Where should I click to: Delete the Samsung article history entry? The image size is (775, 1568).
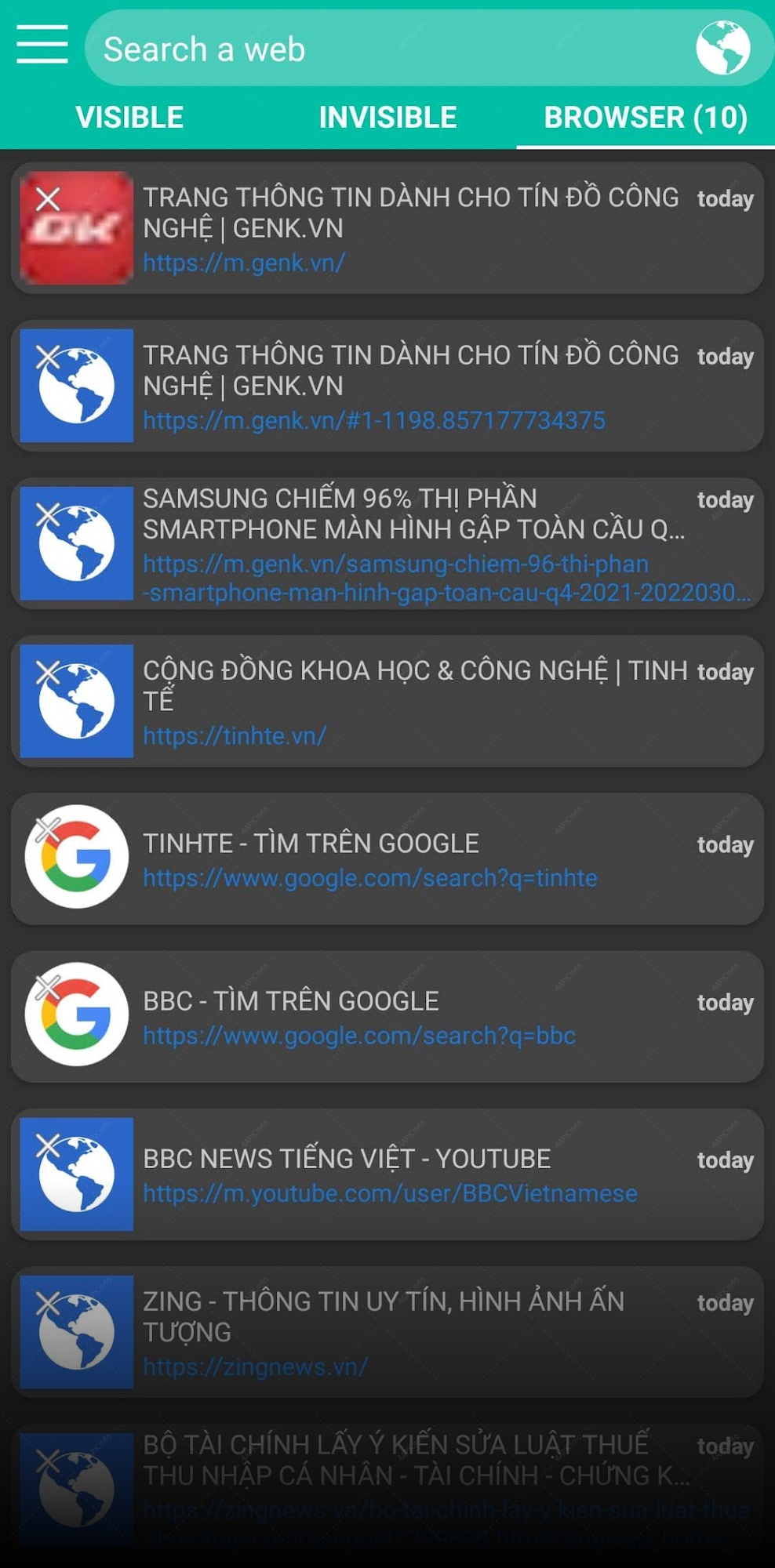(x=48, y=515)
